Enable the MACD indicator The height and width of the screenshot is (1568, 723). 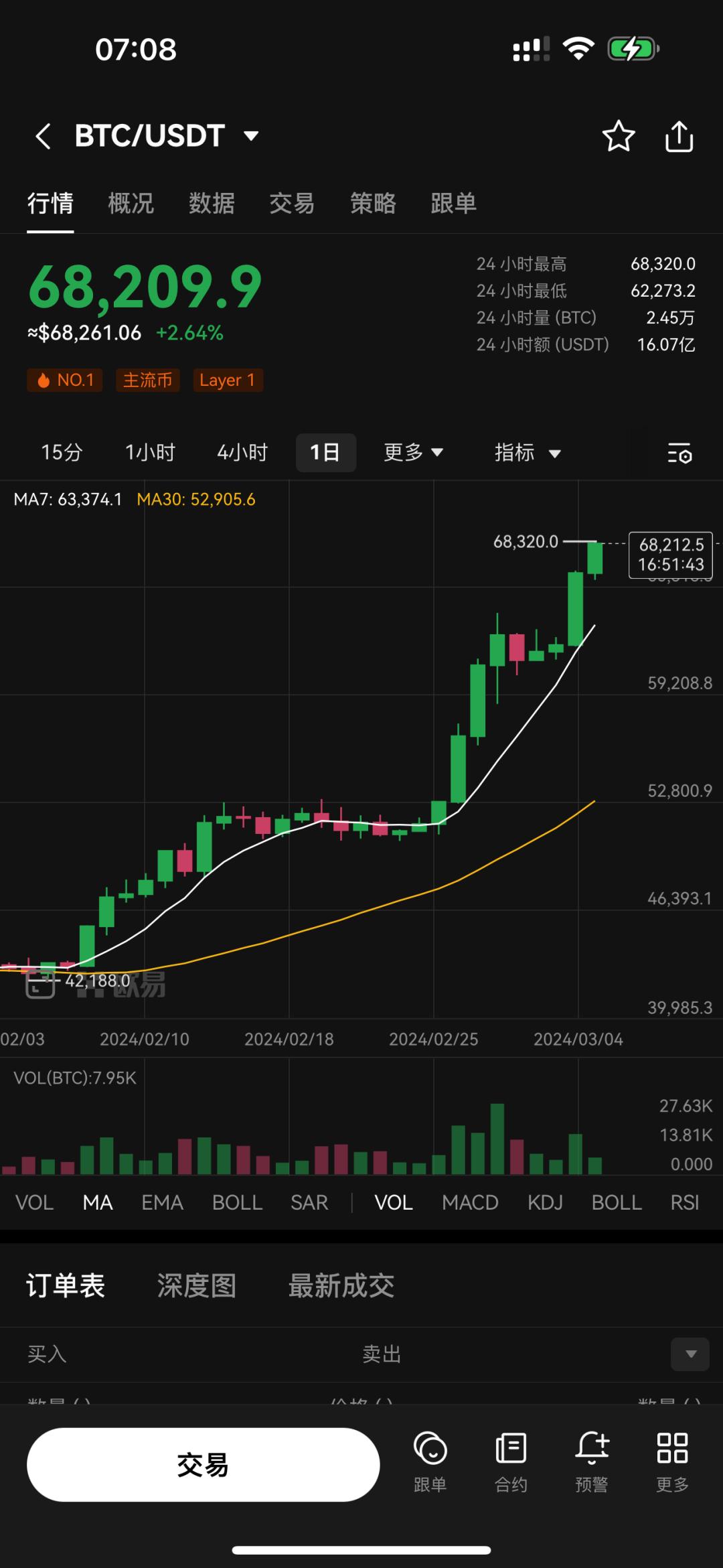(x=471, y=1202)
